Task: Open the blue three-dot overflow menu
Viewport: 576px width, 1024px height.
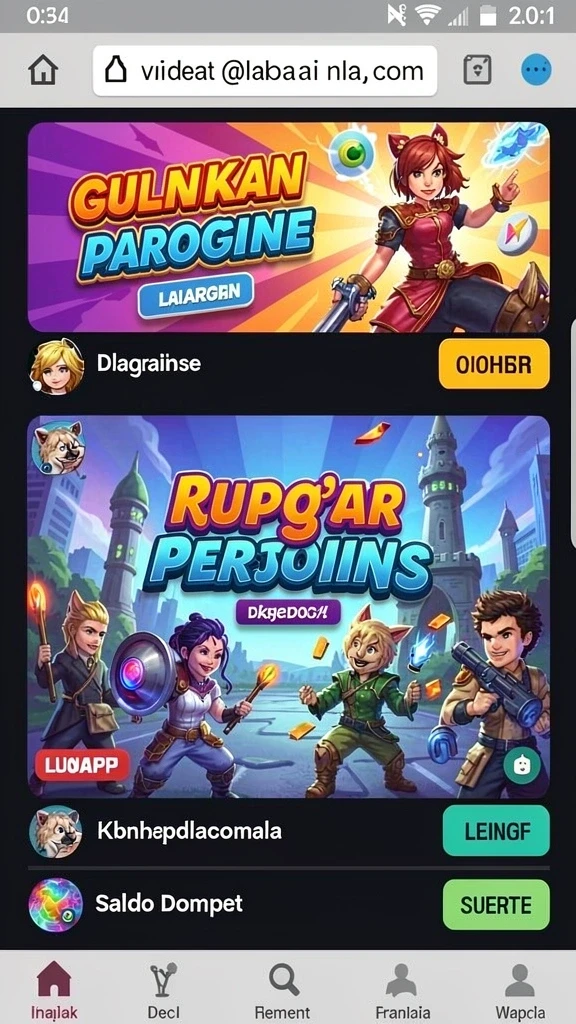Action: (x=536, y=70)
